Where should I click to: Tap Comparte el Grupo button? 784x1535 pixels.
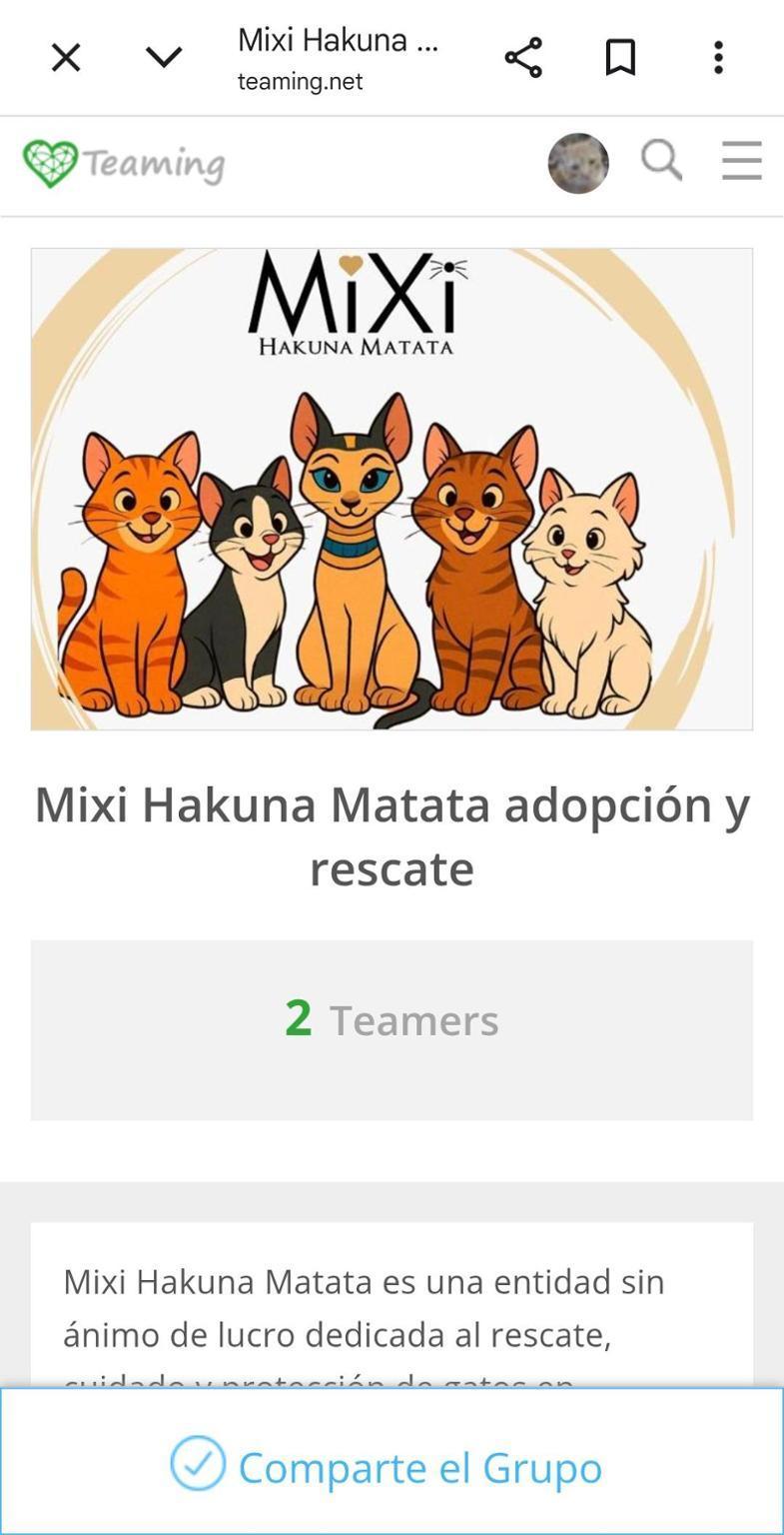click(392, 1465)
